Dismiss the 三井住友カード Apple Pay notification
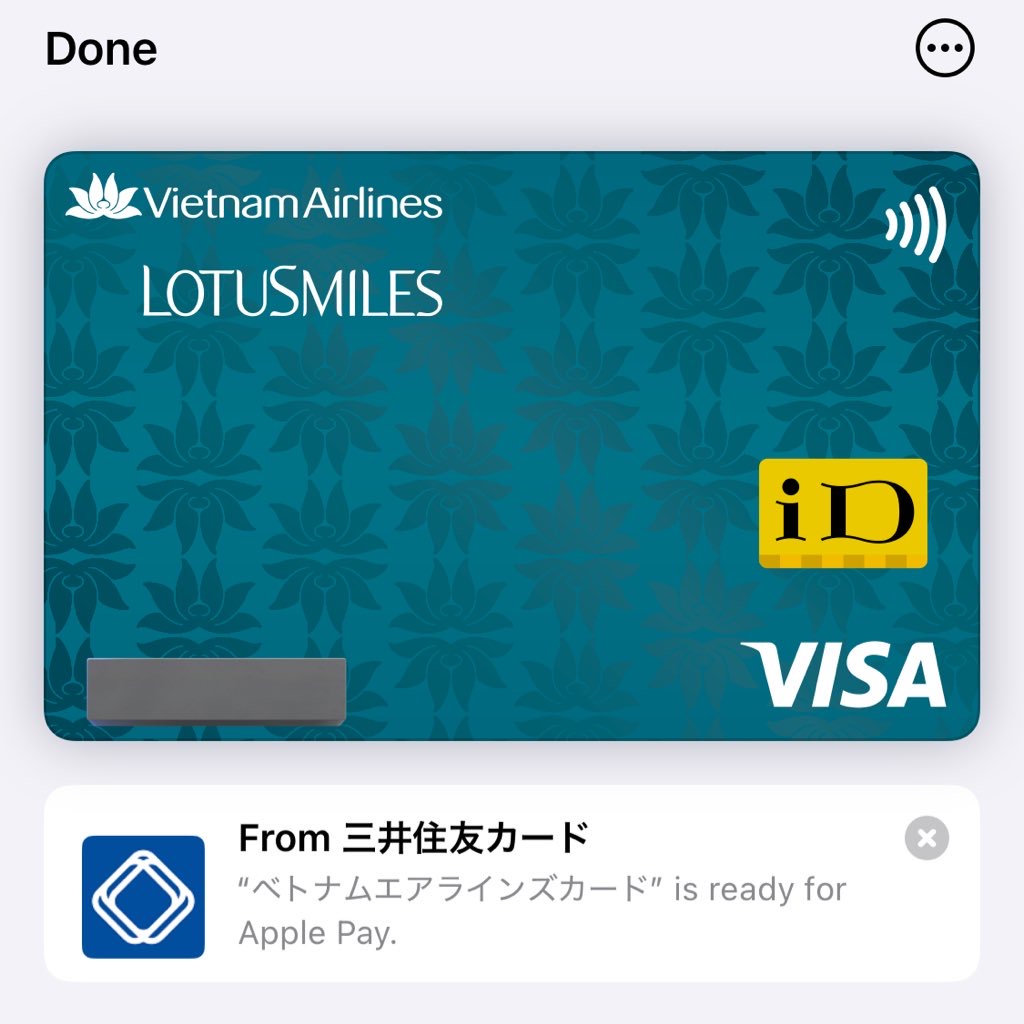 926,838
